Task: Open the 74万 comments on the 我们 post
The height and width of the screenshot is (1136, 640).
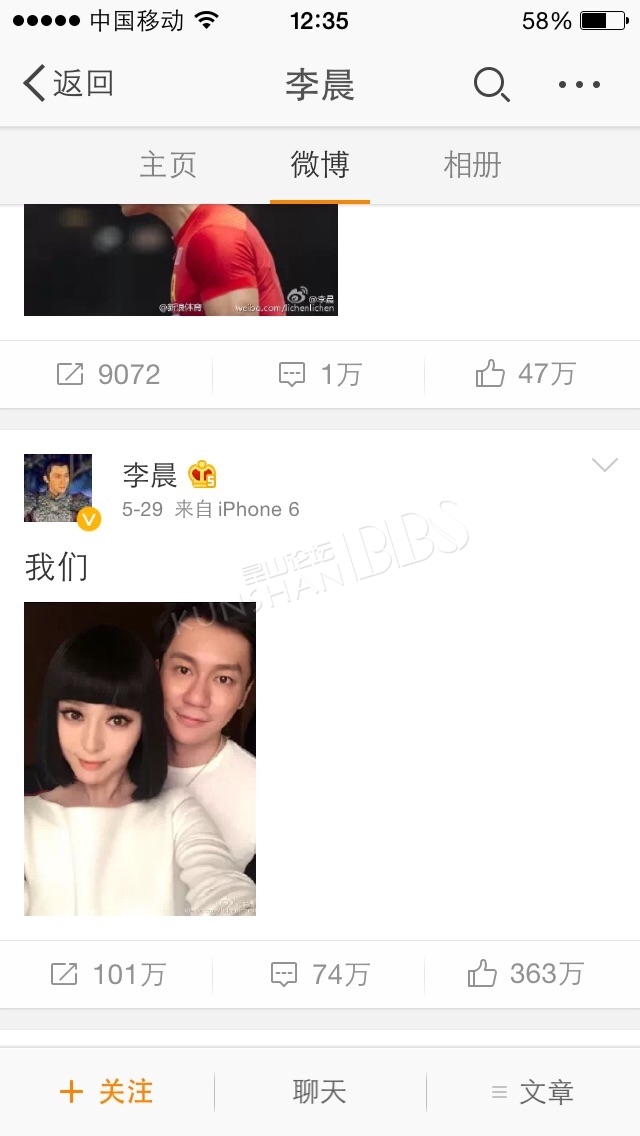Action: click(320, 974)
